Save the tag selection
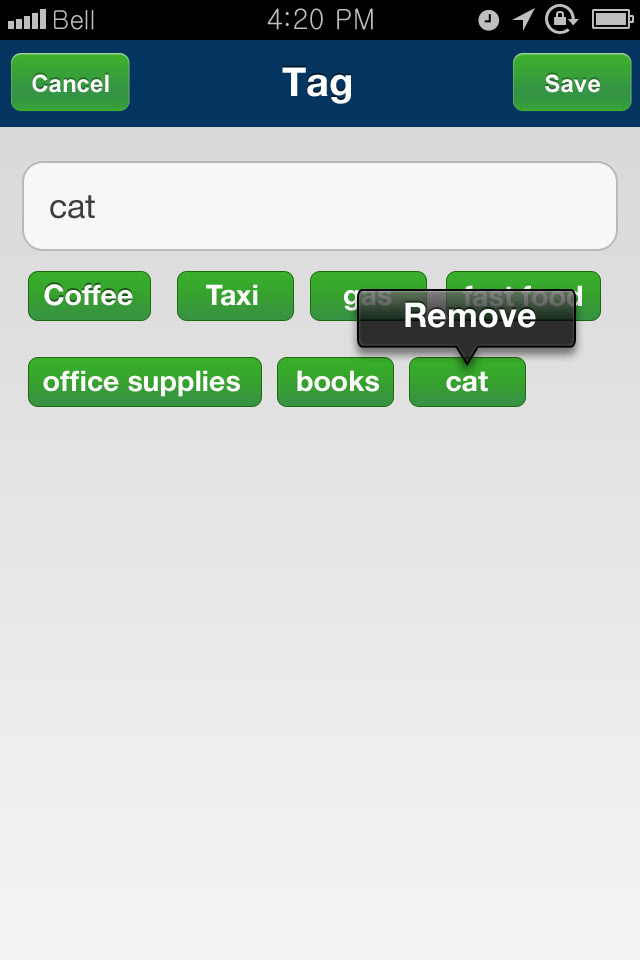The width and height of the screenshot is (640, 960). click(572, 83)
